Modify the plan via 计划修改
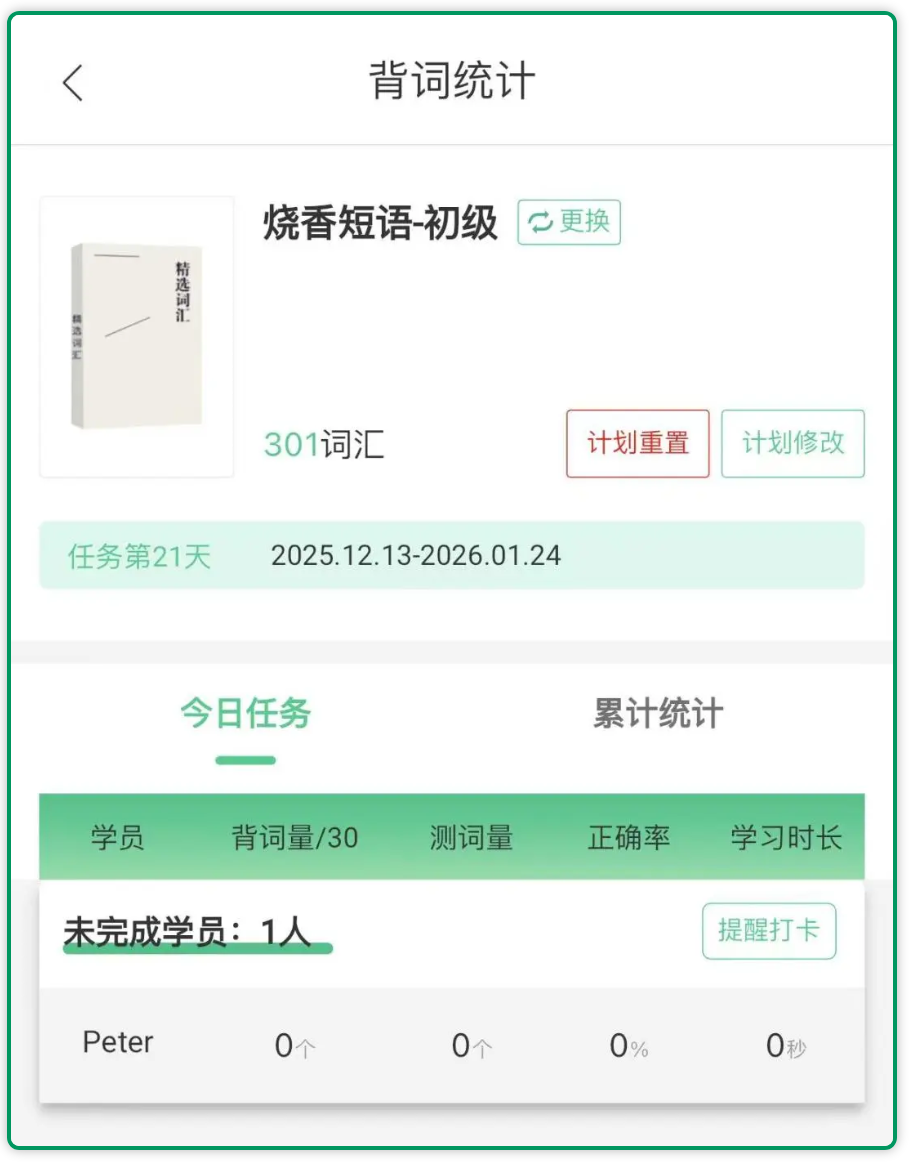The width and height of the screenshot is (910, 1164). tap(792, 443)
